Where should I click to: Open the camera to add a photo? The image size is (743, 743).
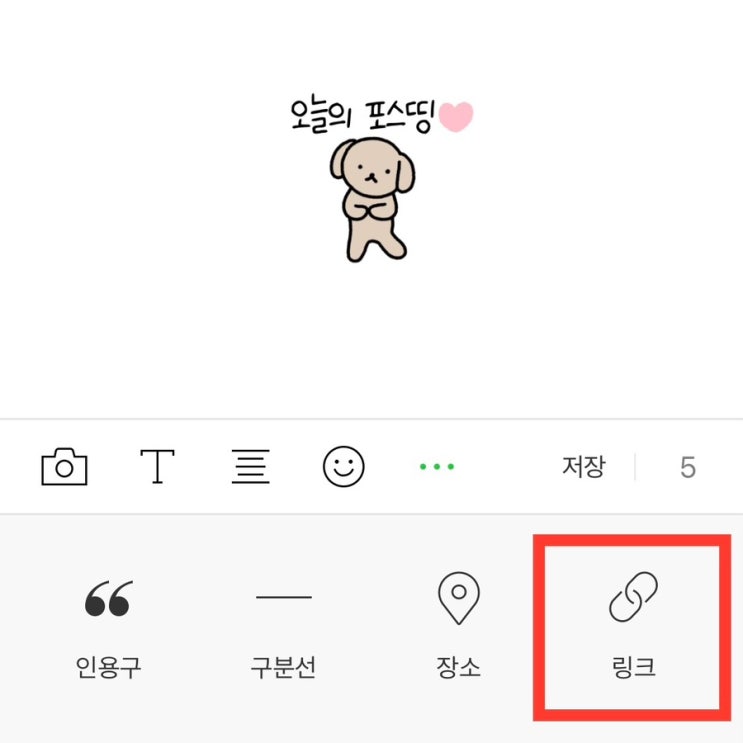(x=64, y=467)
